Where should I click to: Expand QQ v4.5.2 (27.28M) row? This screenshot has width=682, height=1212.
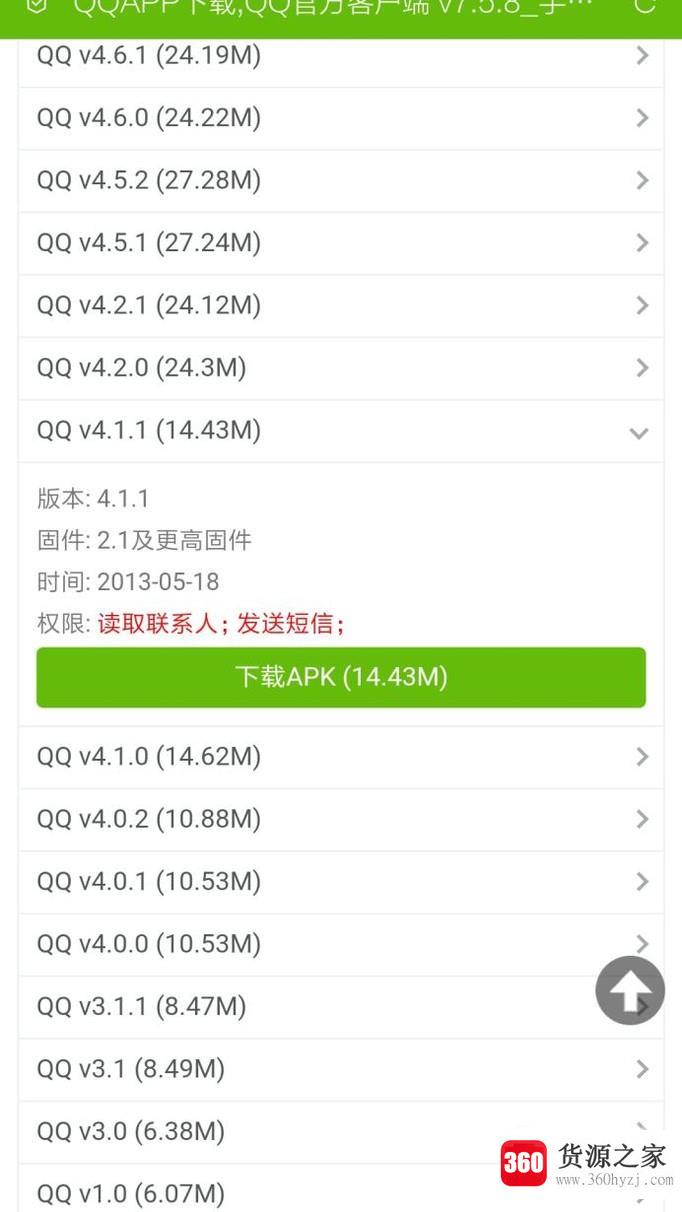coord(340,181)
